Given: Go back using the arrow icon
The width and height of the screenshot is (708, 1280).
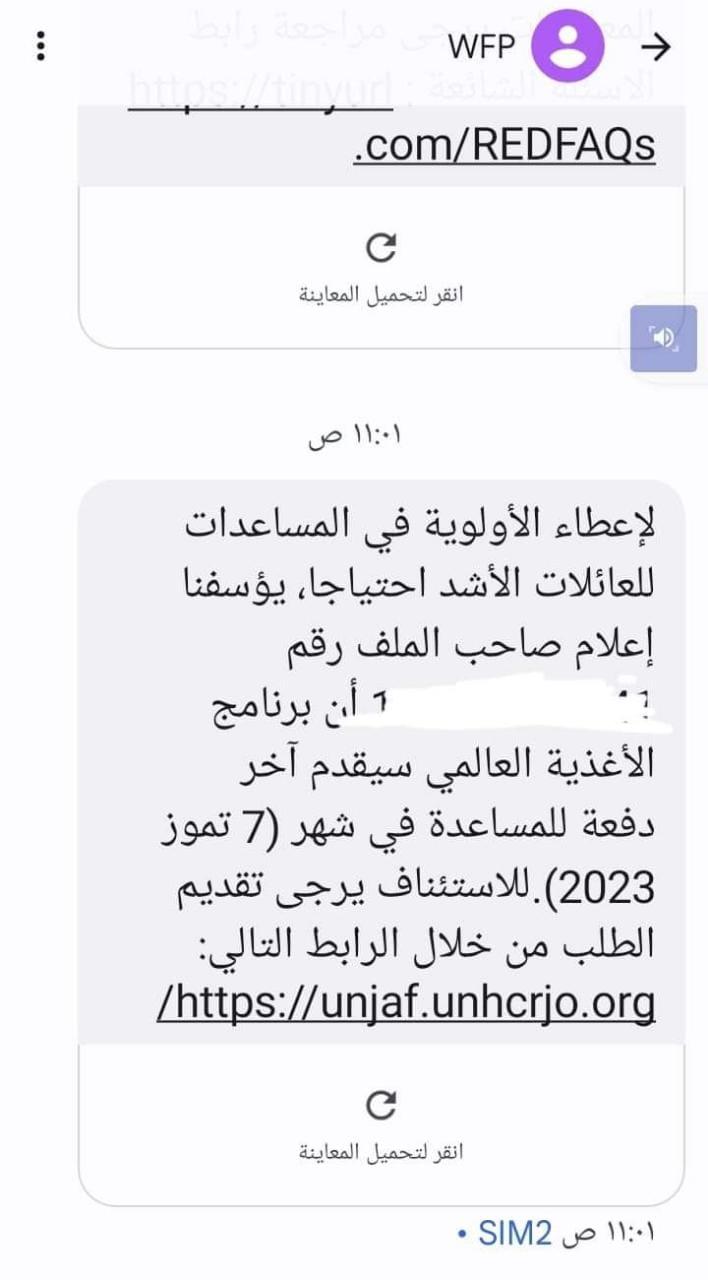Looking at the screenshot, I should click(656, 46).
